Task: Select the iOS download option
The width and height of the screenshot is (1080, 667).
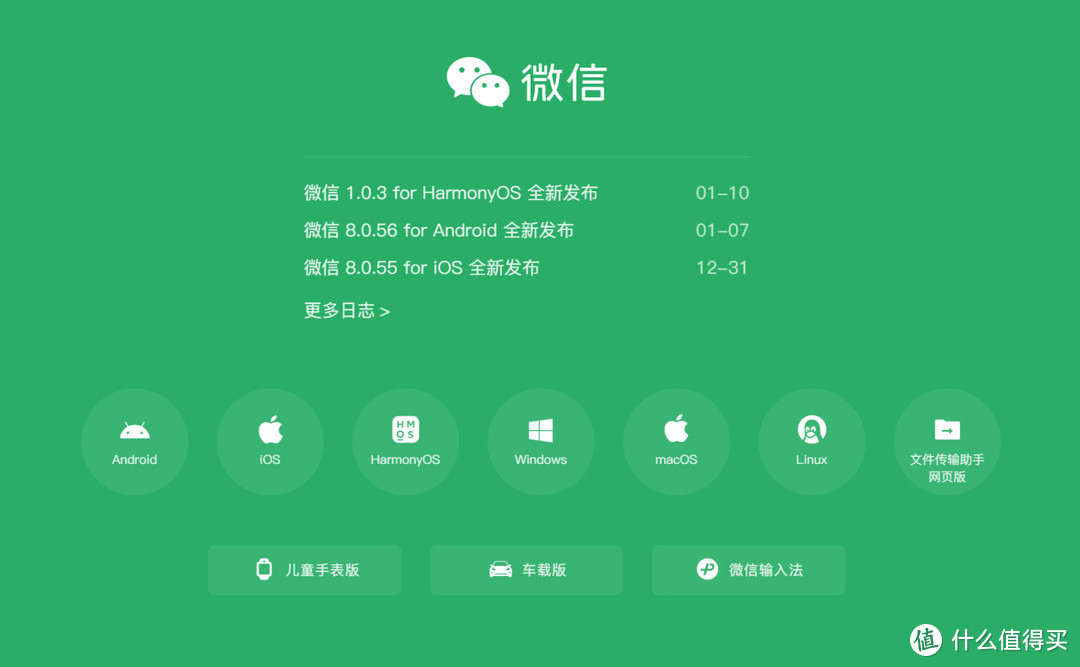Action: (270, 442)
